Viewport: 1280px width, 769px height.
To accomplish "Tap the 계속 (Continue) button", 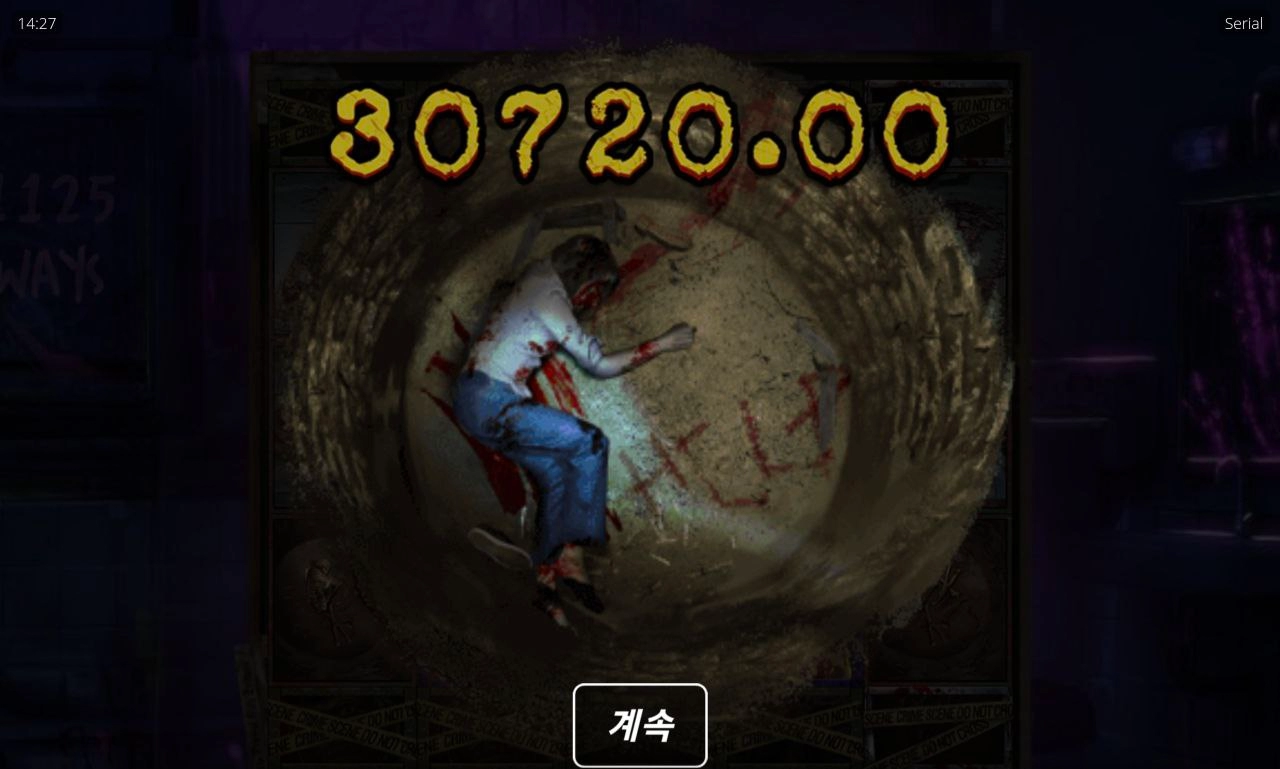I will point(640,725).
